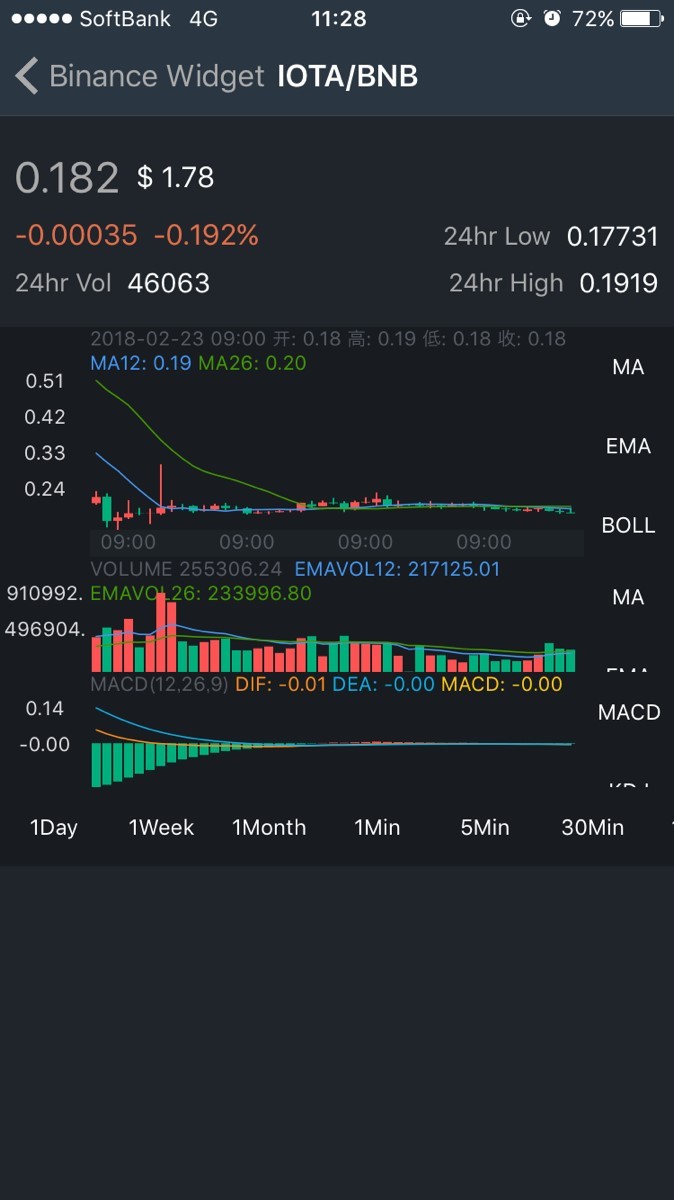Viewport: 674px width, 1200px height.
Task: Switch to 1Min candles
Action: [377, 827]
